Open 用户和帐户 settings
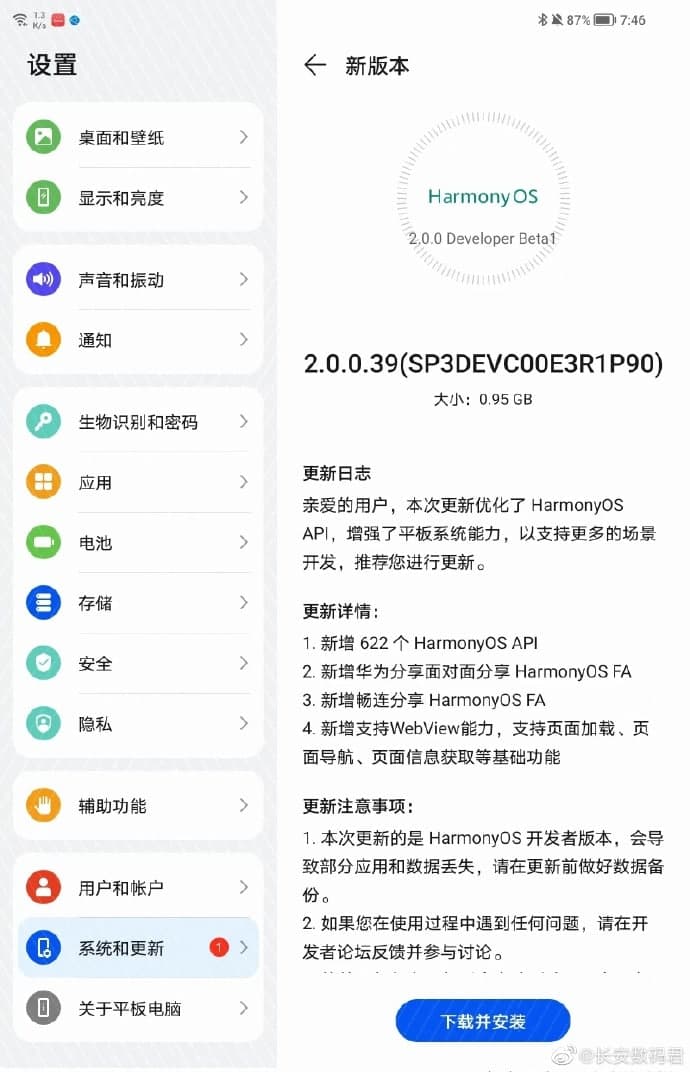 [x=138, y=887]
